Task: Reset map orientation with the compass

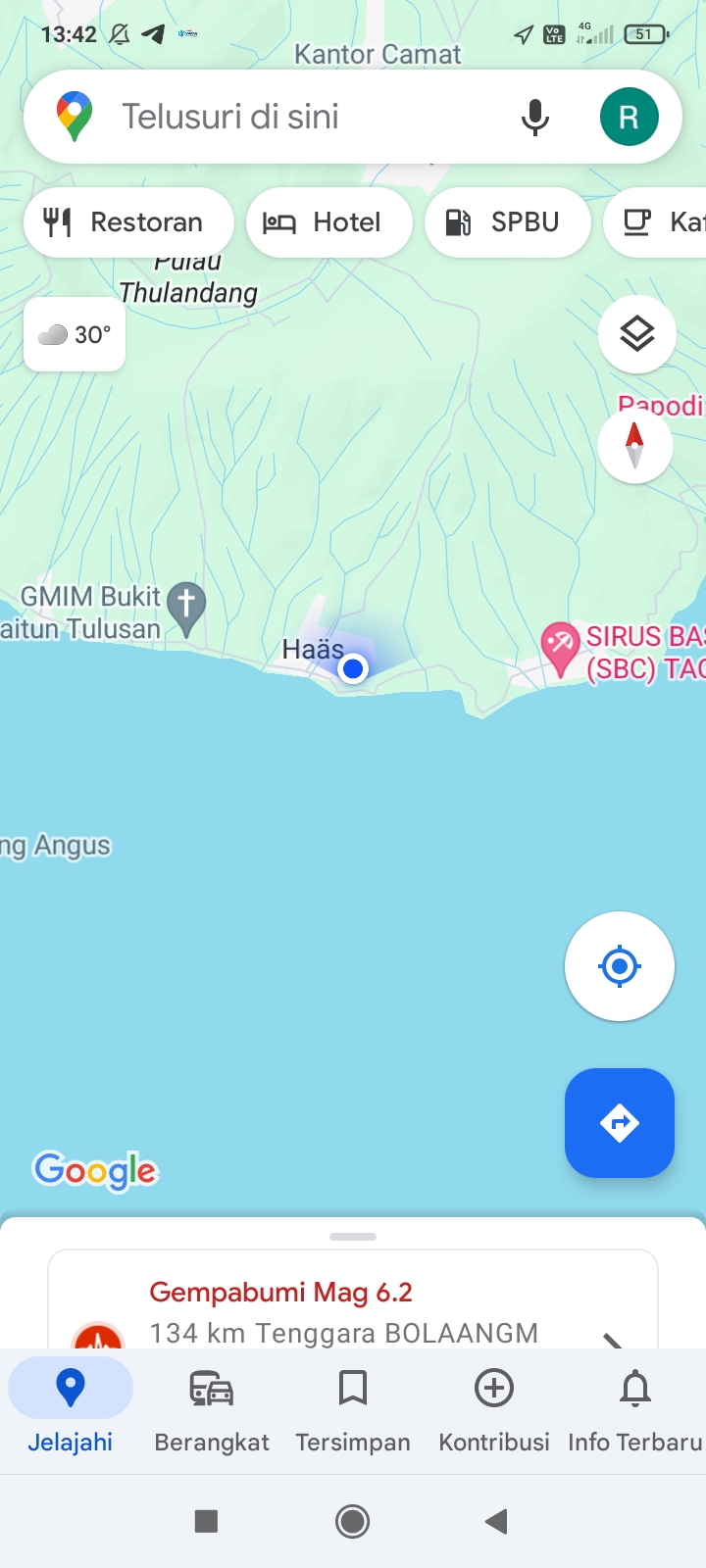Action: 634,446
